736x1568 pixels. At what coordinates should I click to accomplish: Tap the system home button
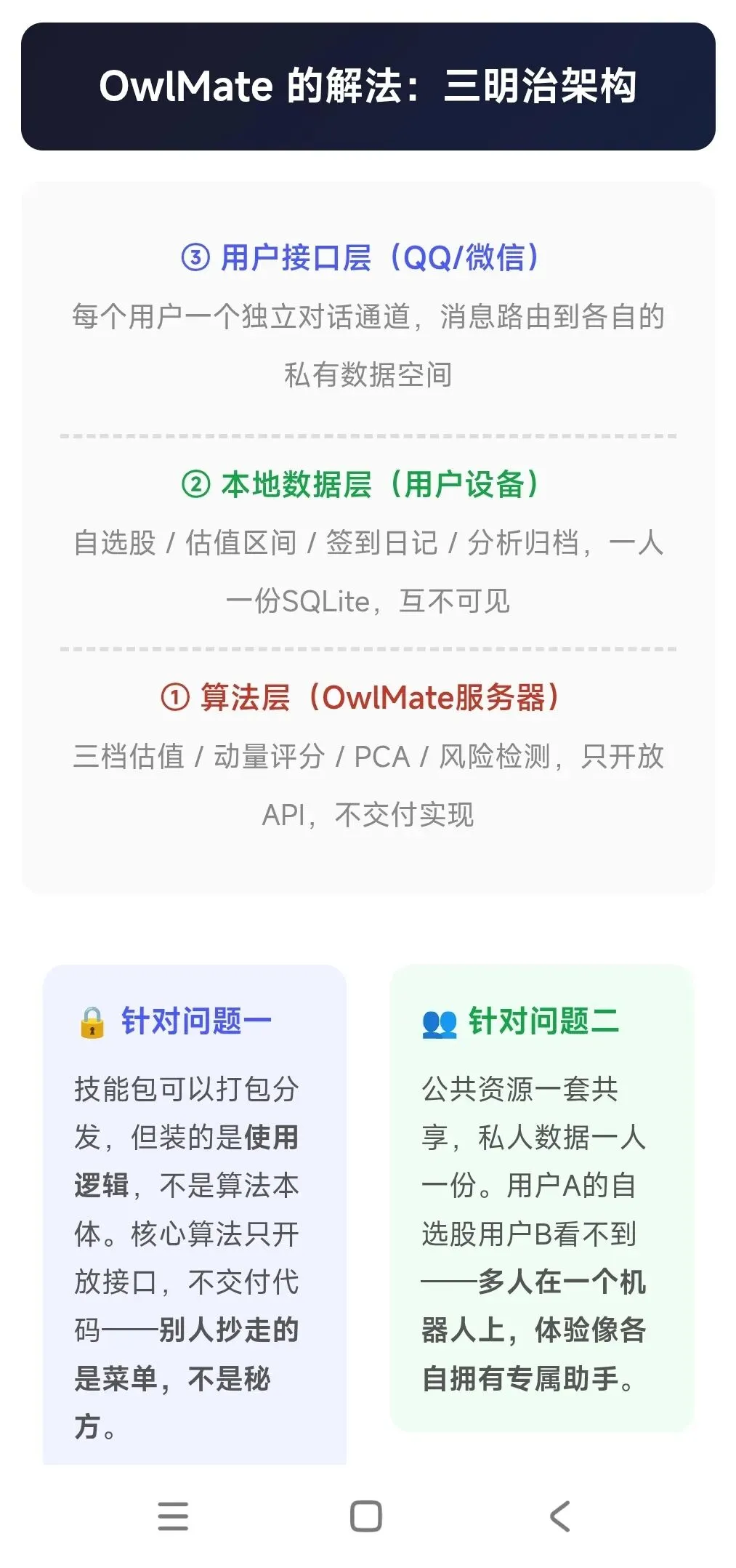pos(366,1516)
